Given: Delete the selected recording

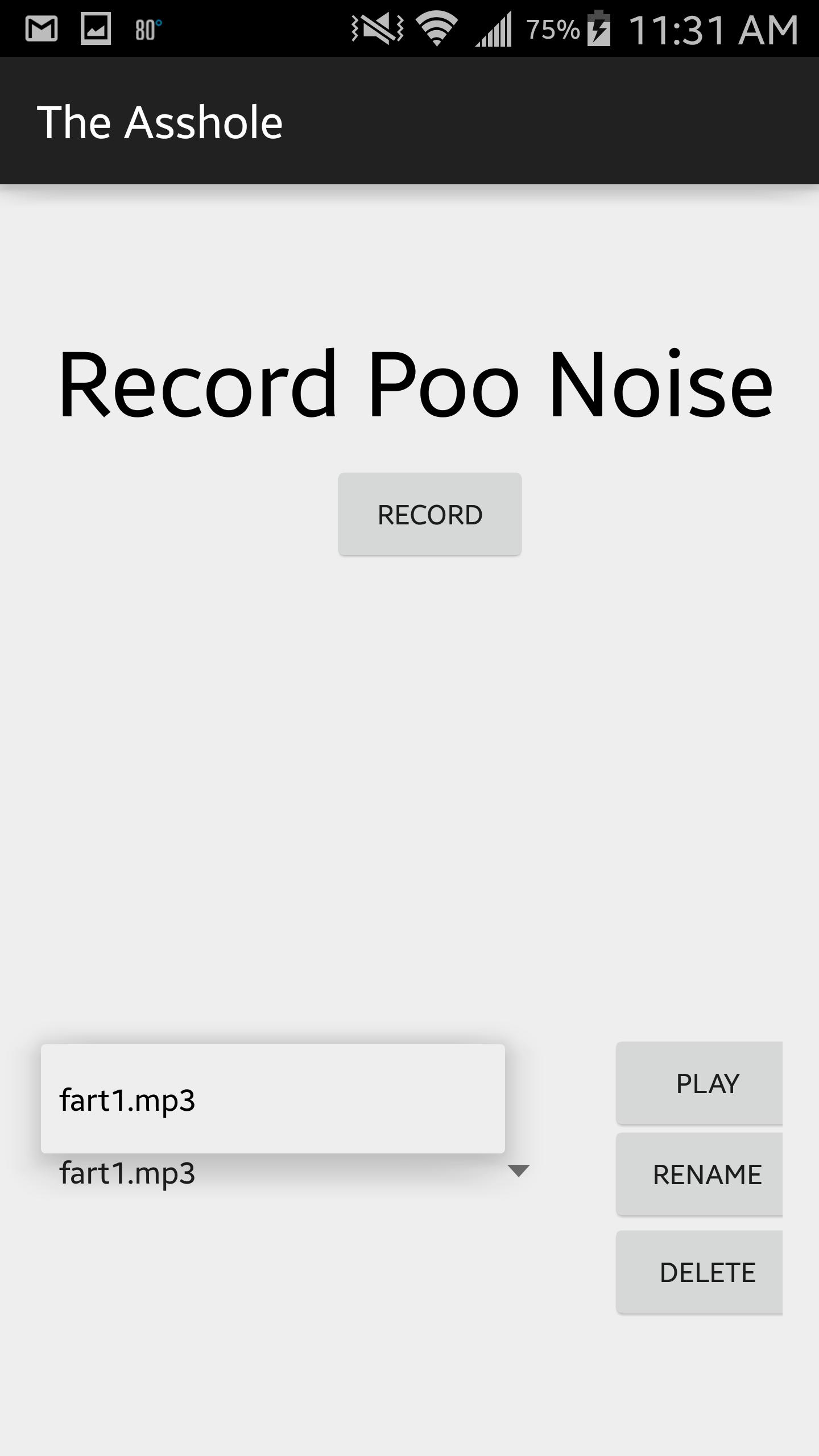Looking at the screenshot, I should point(701,1272).
